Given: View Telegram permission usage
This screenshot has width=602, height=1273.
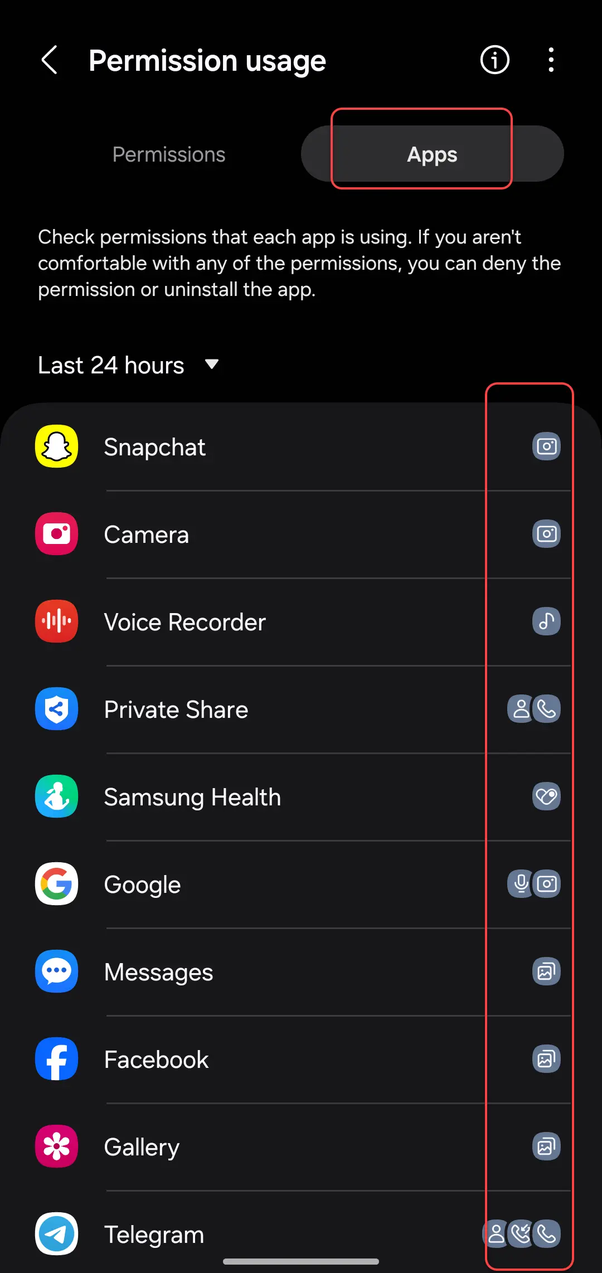Looking at the screenshot, I should [154, 1235].
